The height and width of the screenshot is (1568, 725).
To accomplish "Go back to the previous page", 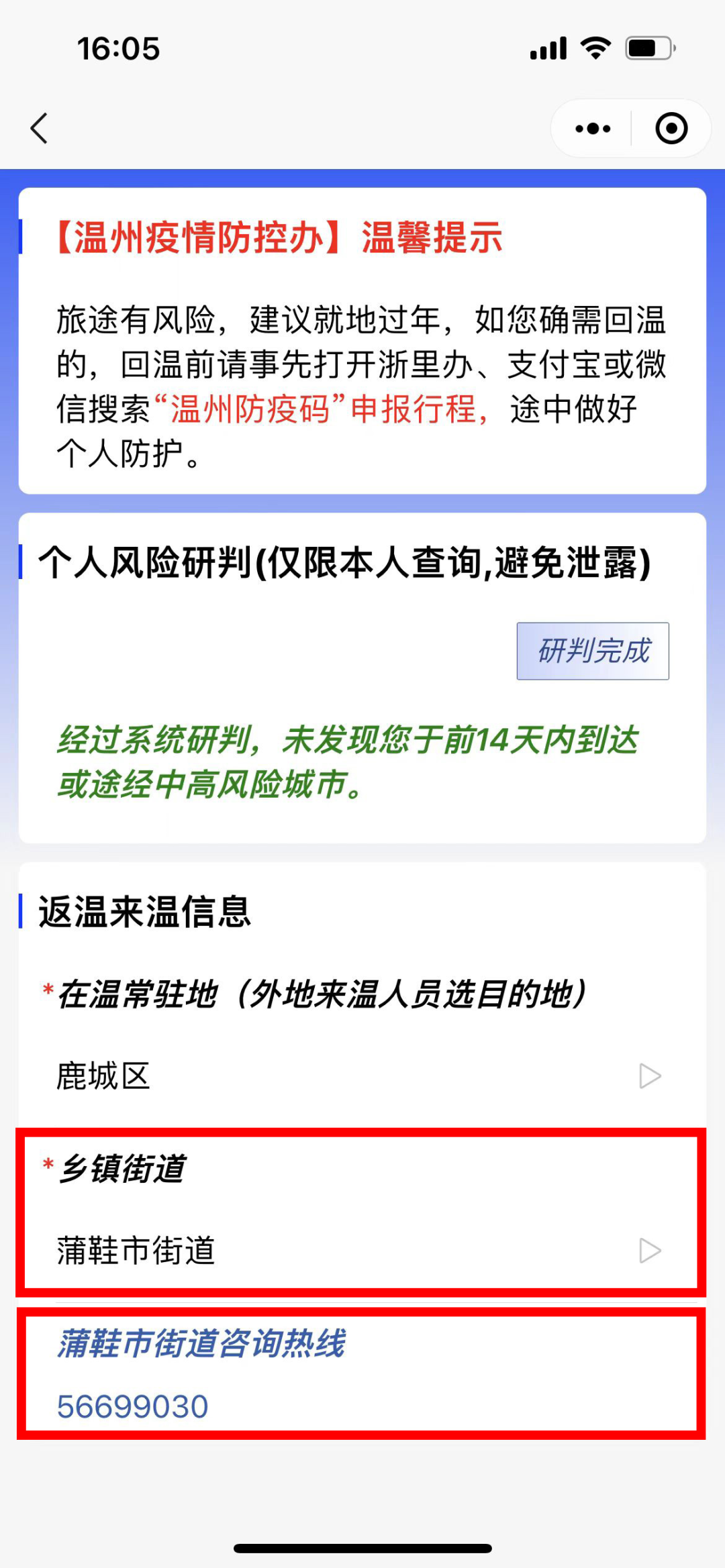I will tap(40, 128).
